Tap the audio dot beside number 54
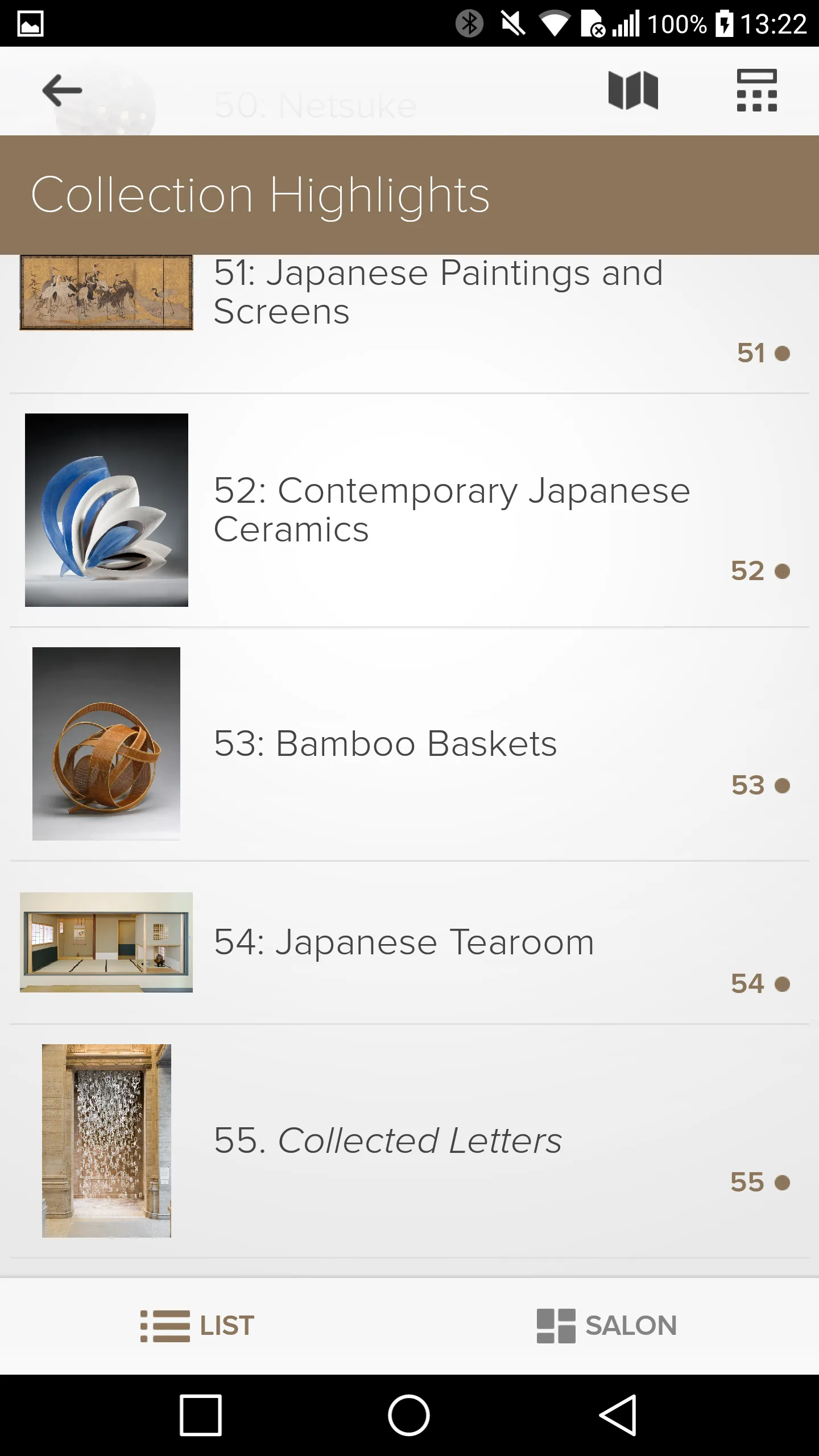 tap(783, 984)
